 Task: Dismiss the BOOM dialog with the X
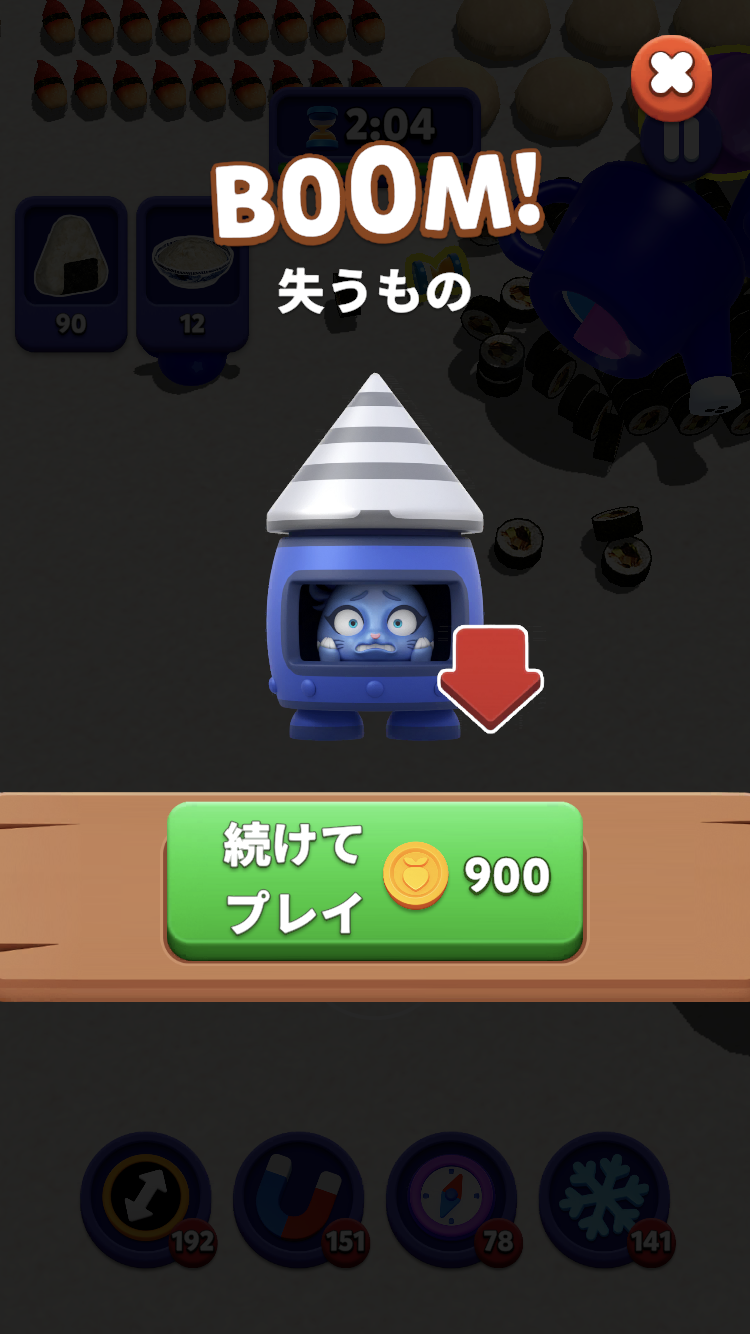coord(671,76)
